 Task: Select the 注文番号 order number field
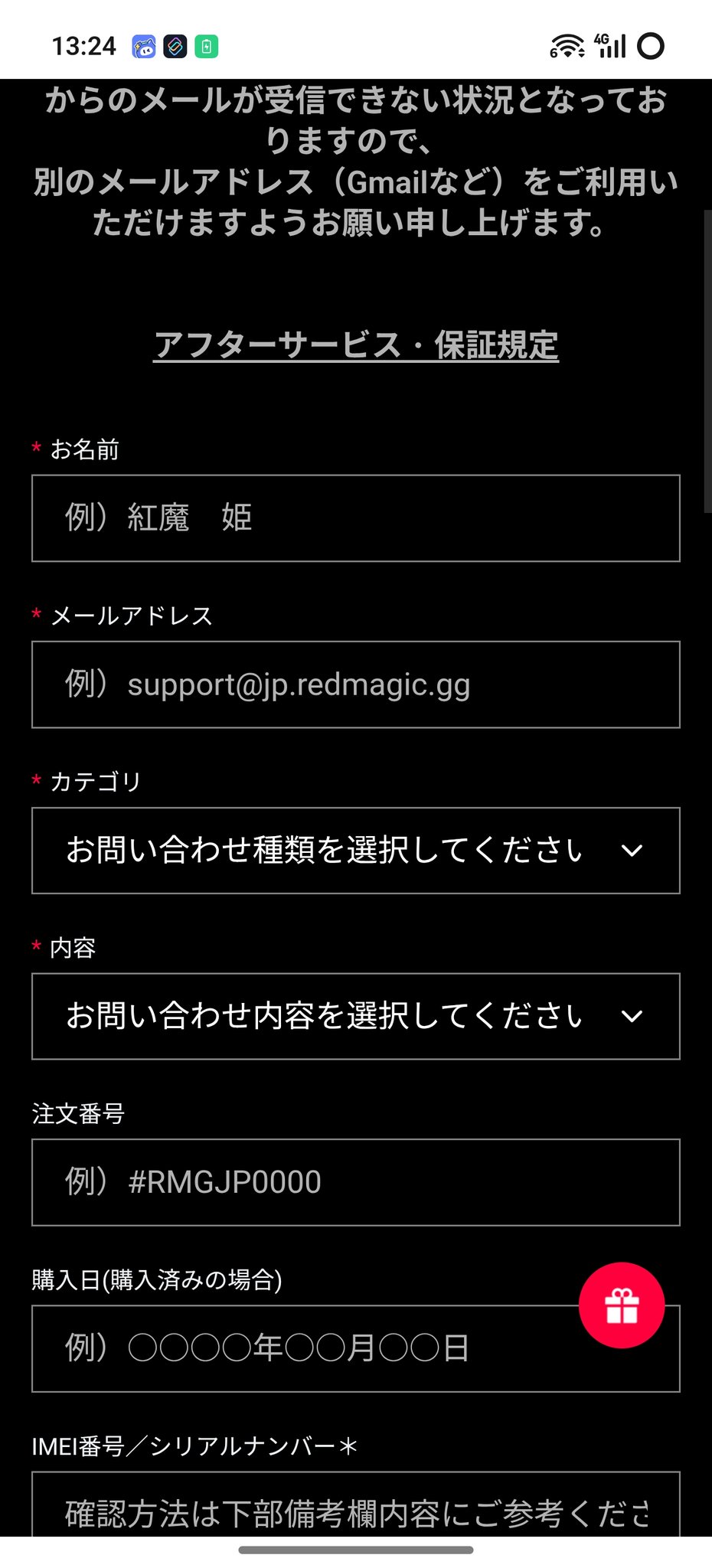click(x=356, y=1182)
